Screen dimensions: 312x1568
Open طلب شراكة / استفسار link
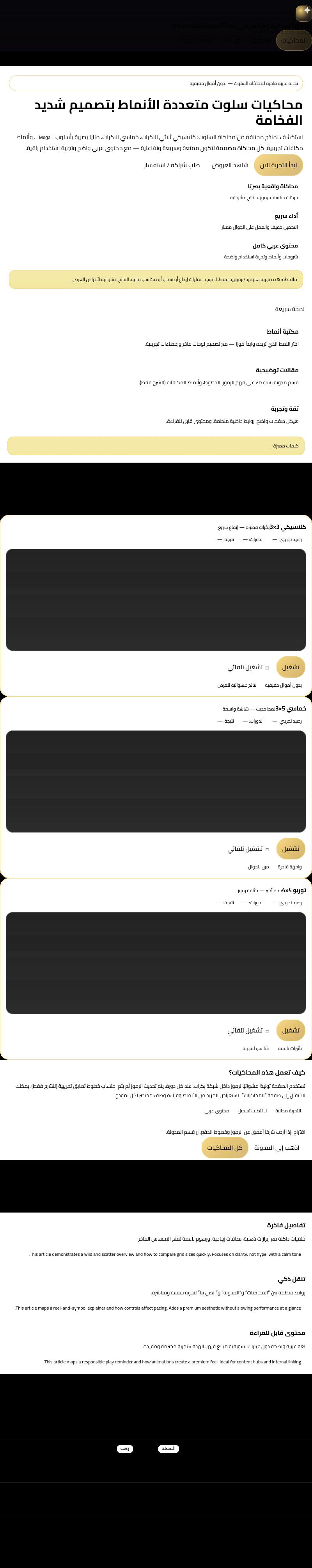tap(172, 166)
